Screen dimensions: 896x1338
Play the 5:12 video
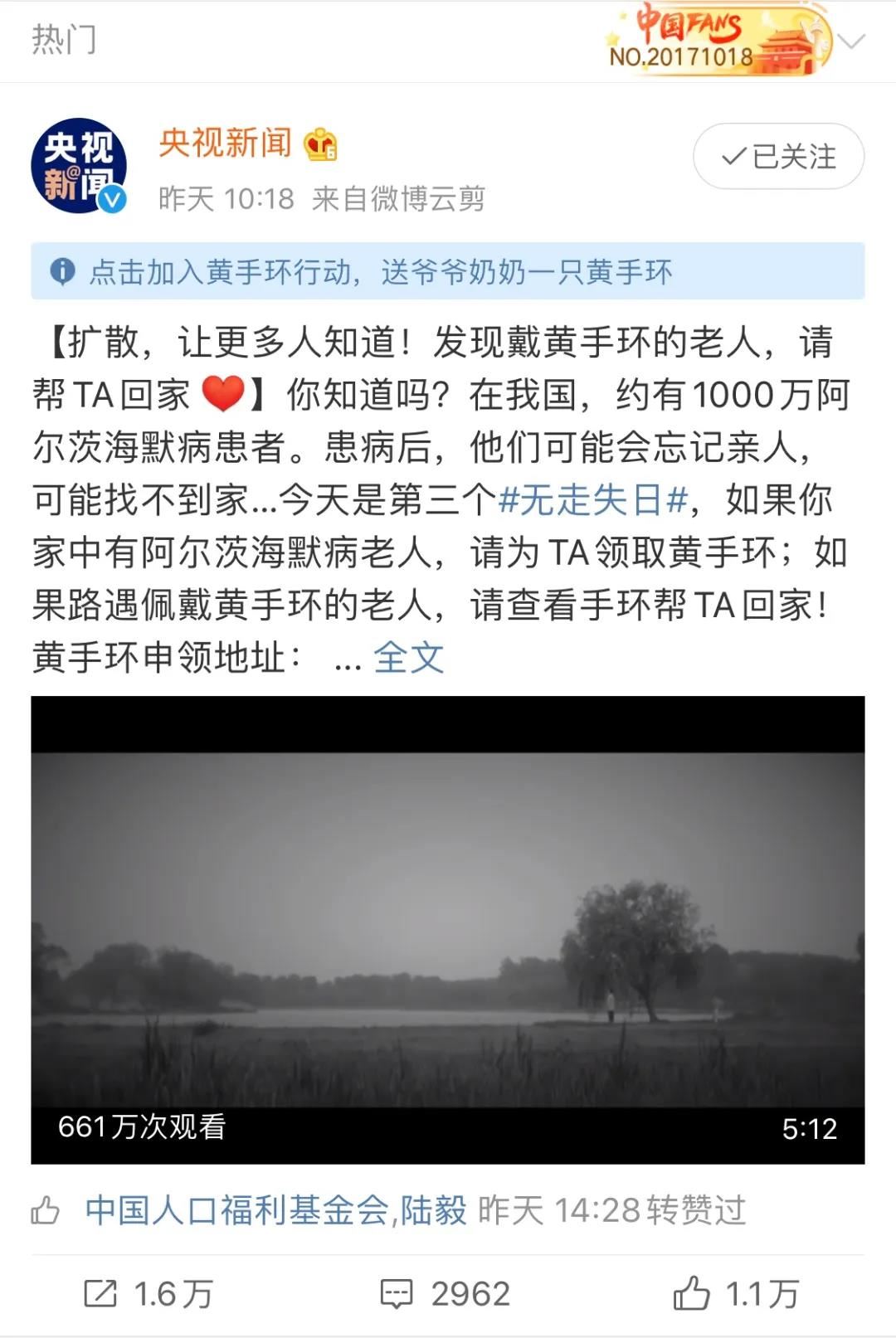point(448,929)
